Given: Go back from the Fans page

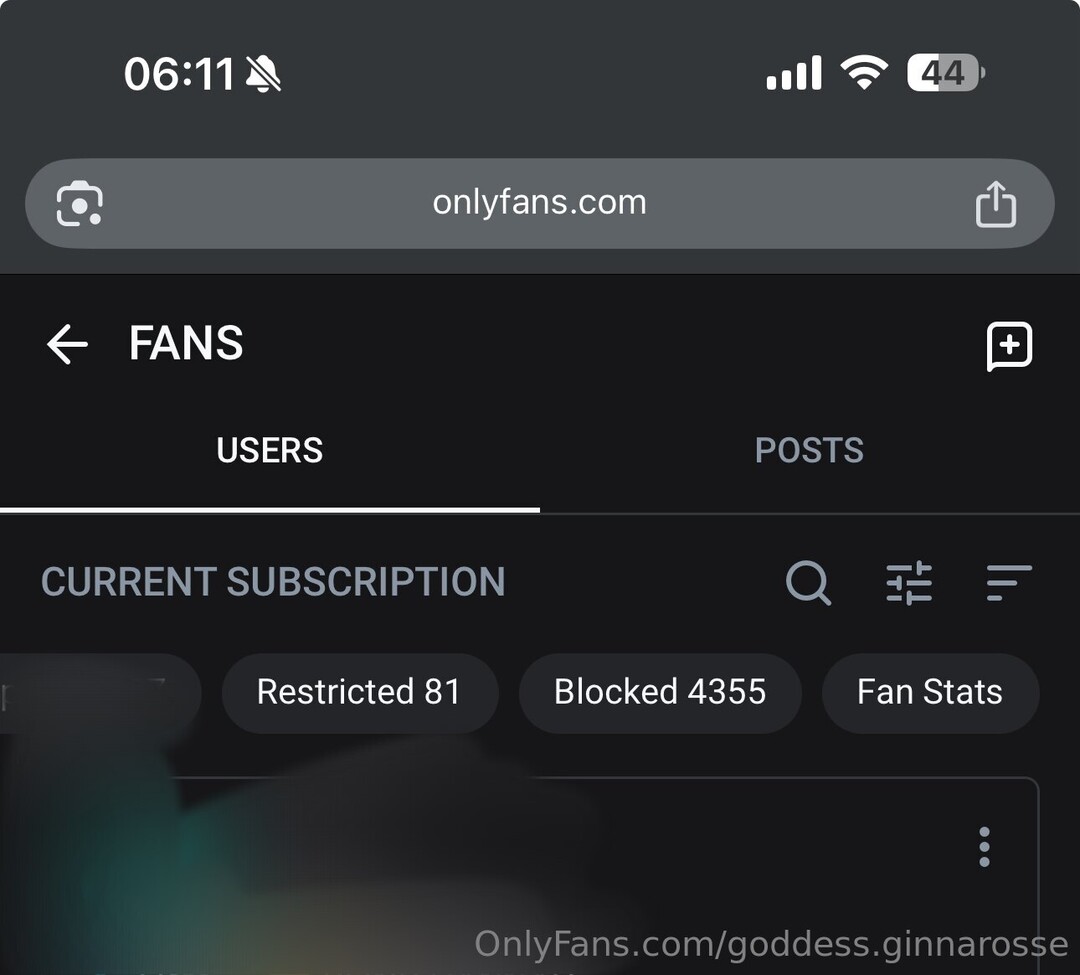Looking at the screenshot, I should 67,345.
